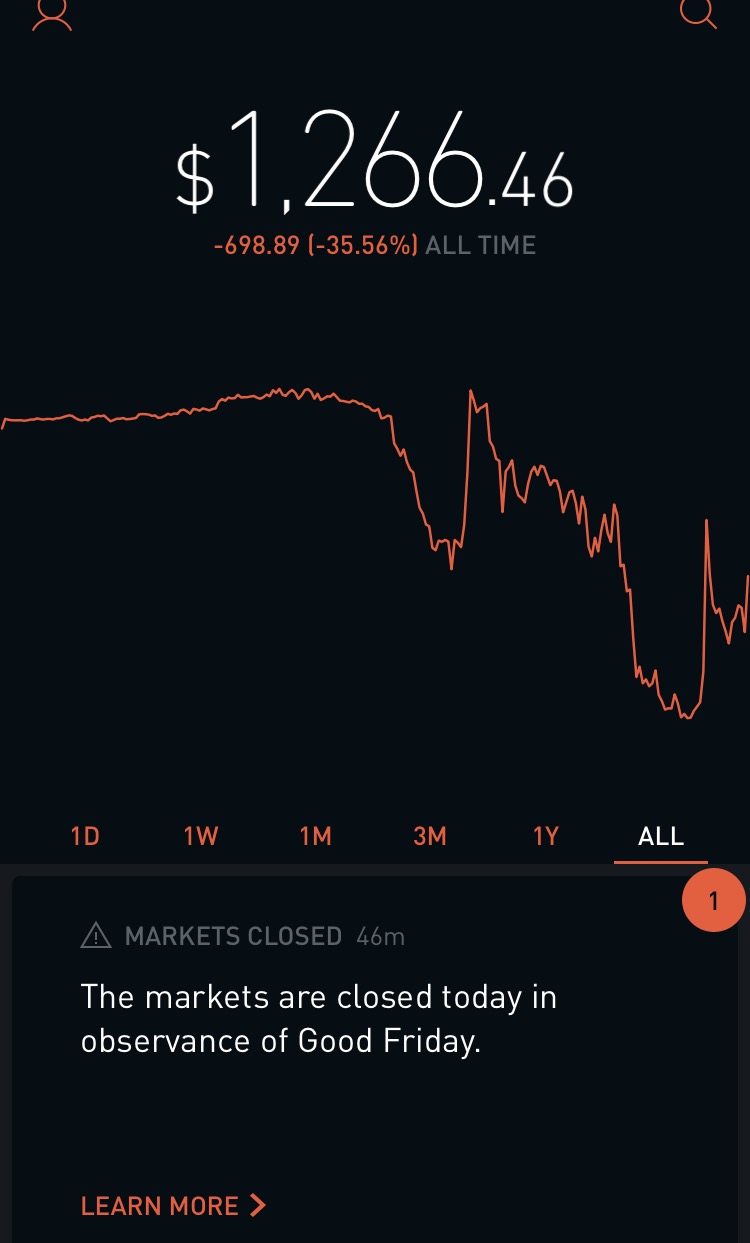View the 1Y chart range
Image resolution: width=750 pixels, height=1243 pixels.
(x=545, y=836)
